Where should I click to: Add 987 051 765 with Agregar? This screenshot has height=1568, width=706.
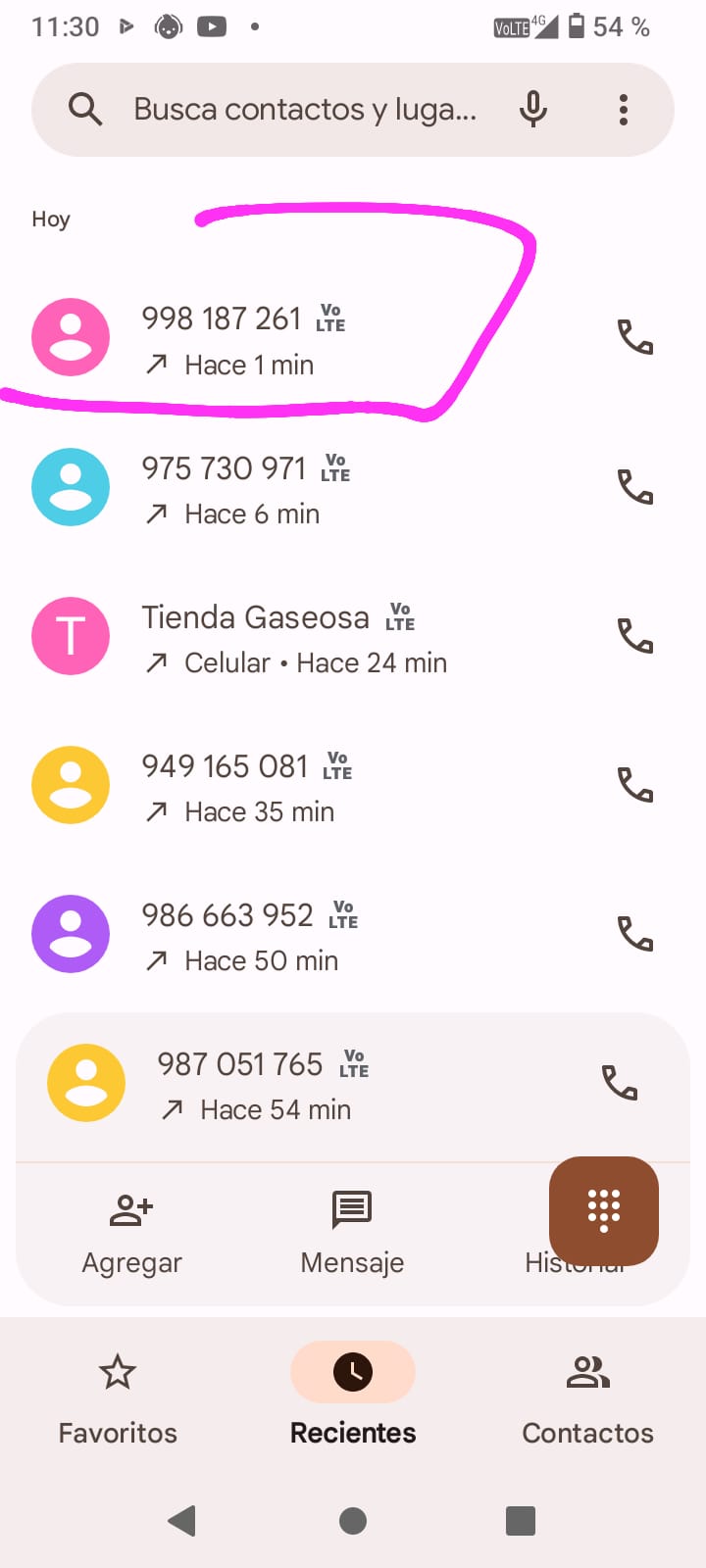pyautogui.click(x=131, y=1233)
